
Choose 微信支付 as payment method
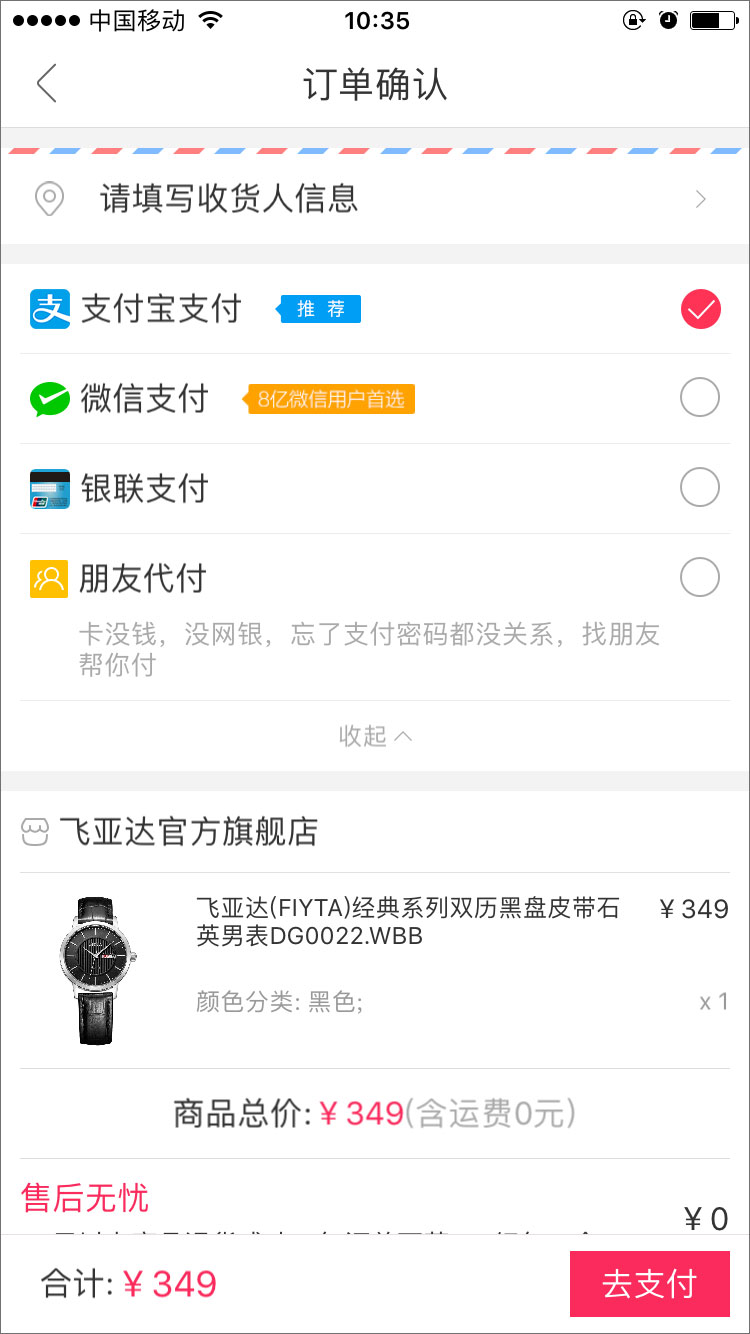pyautogui.click(x=699, y=398)
